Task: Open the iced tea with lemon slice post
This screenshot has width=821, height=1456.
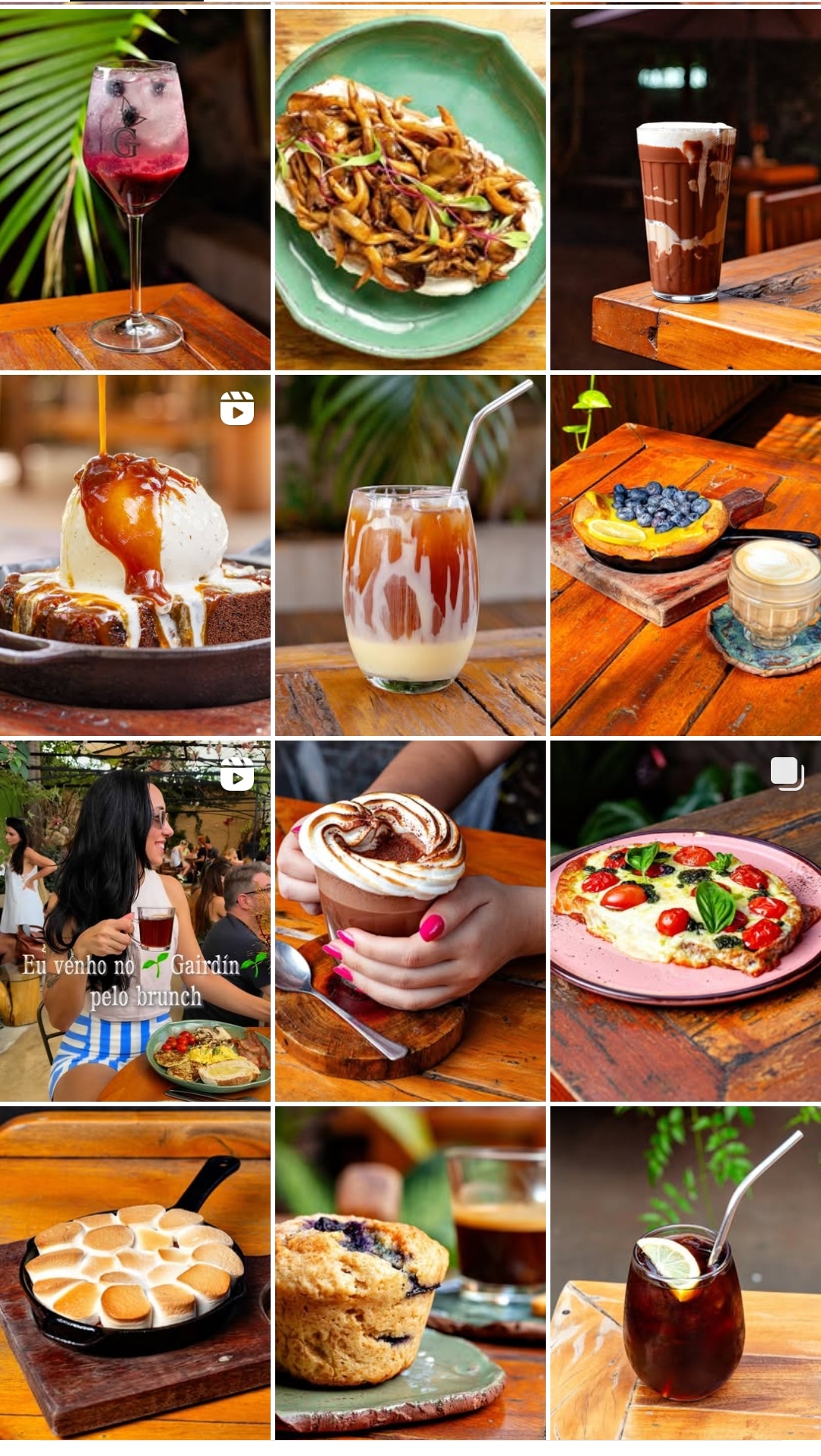Action: point(686,1274)
